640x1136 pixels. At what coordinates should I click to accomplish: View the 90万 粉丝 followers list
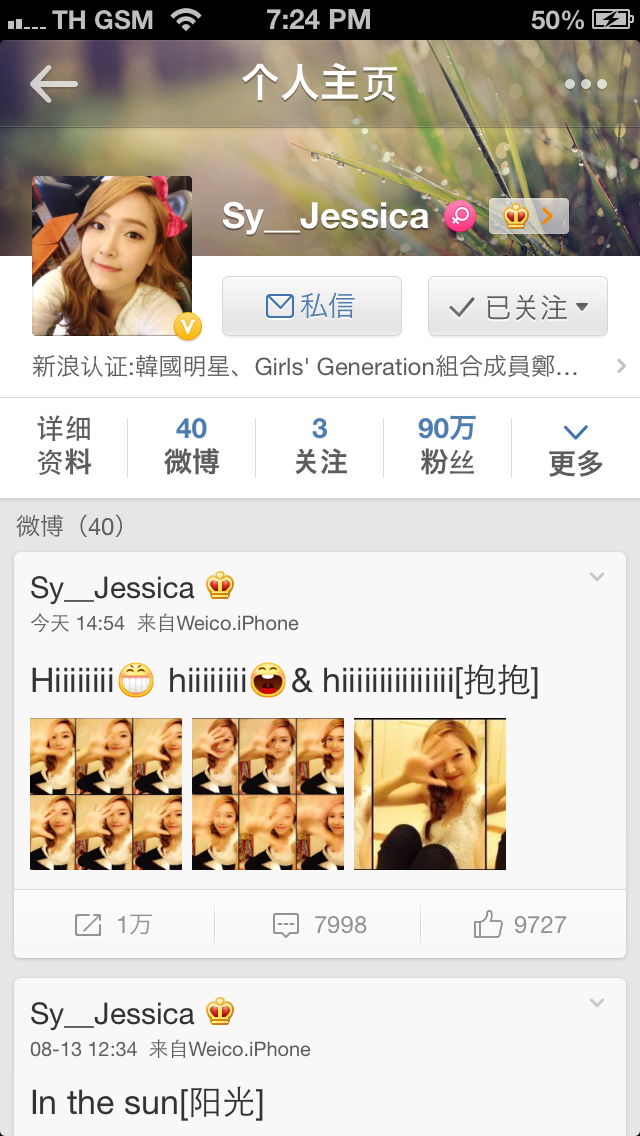(446, 446)
